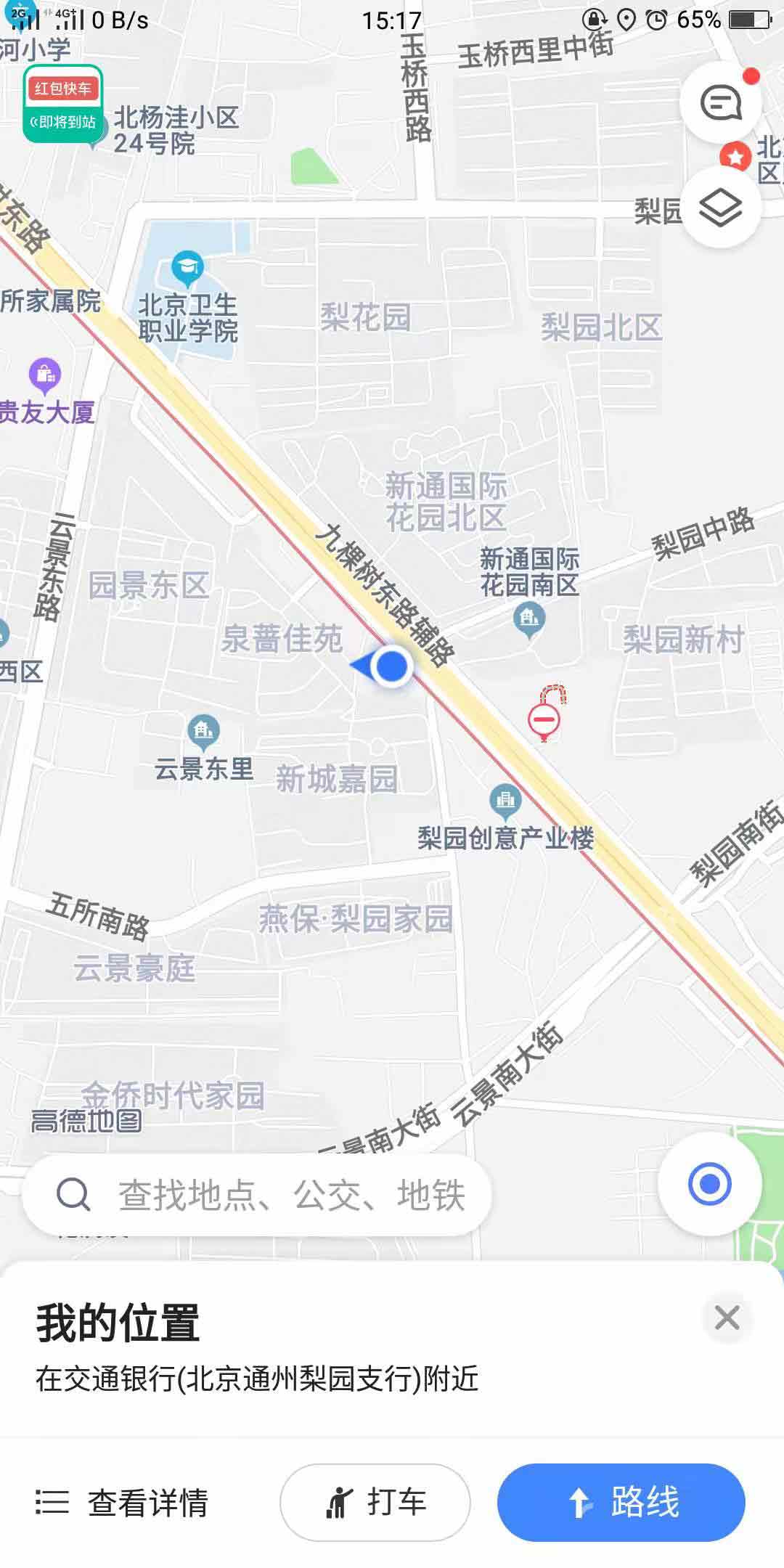
Task: Tap the 红包快车 即将到站 banner
Action: 63,105
